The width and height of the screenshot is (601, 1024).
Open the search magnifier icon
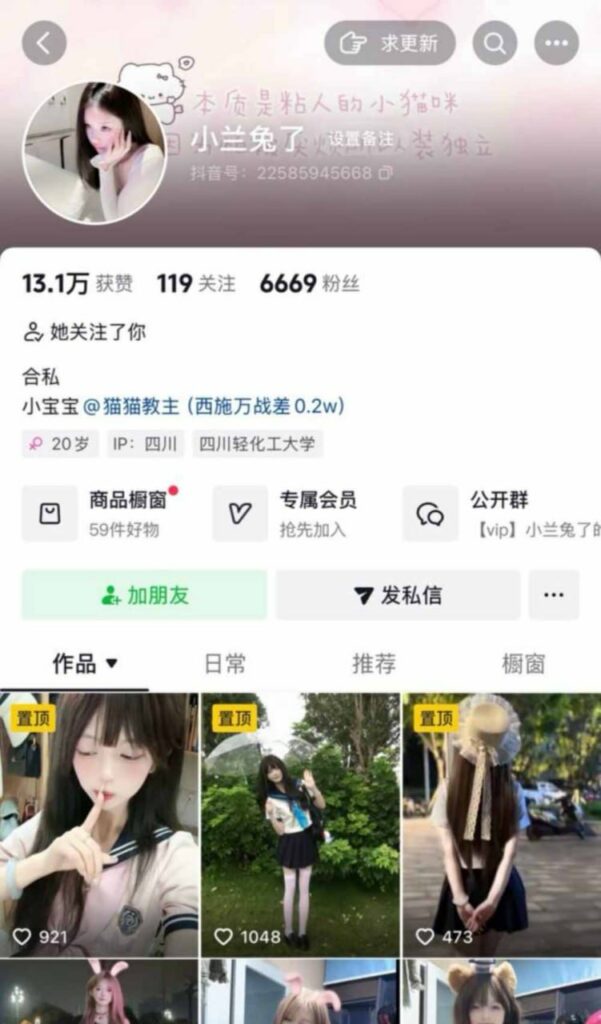pyautogui.click(x=495, y=43)
